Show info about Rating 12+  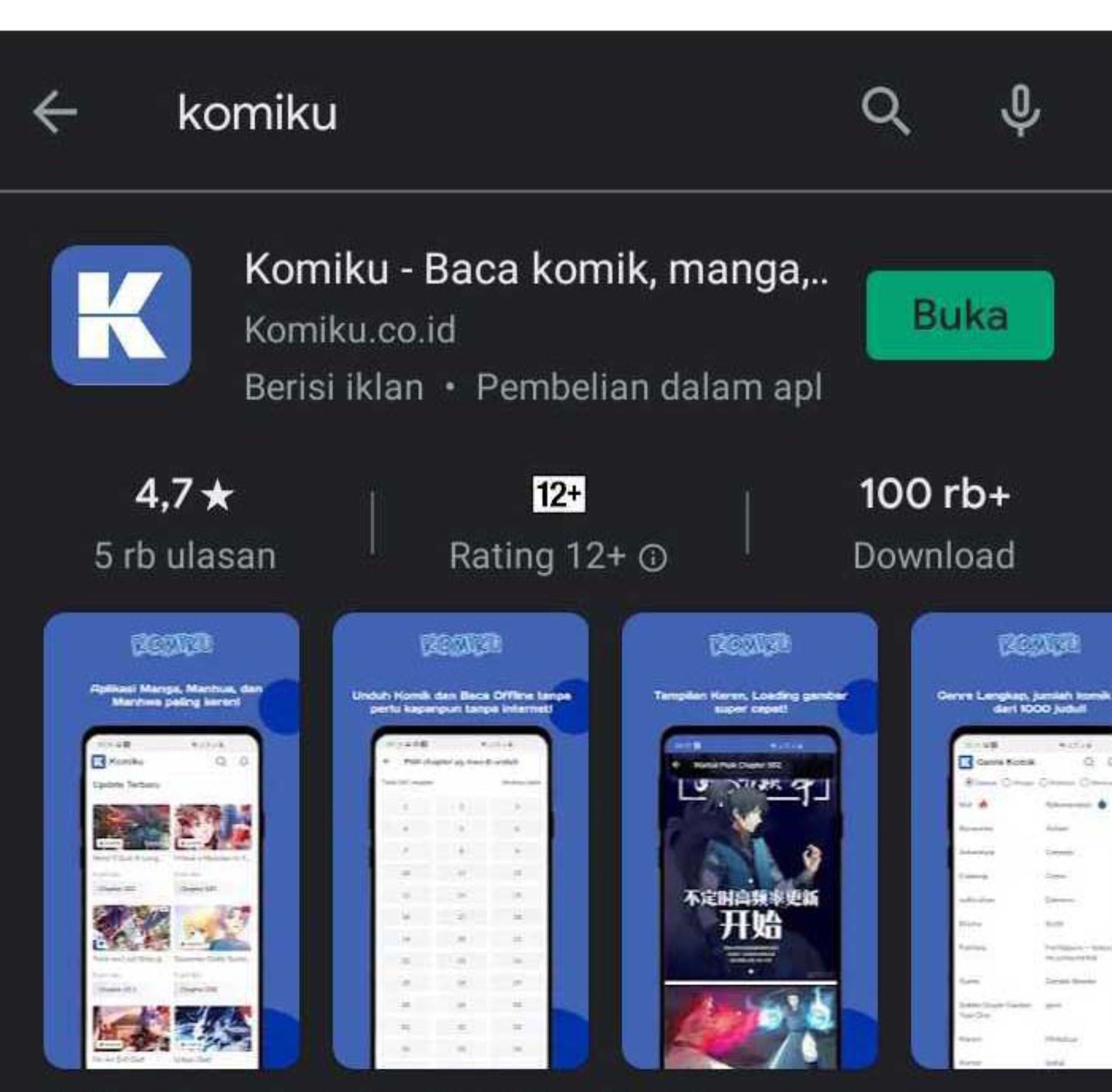coord(653,558)
